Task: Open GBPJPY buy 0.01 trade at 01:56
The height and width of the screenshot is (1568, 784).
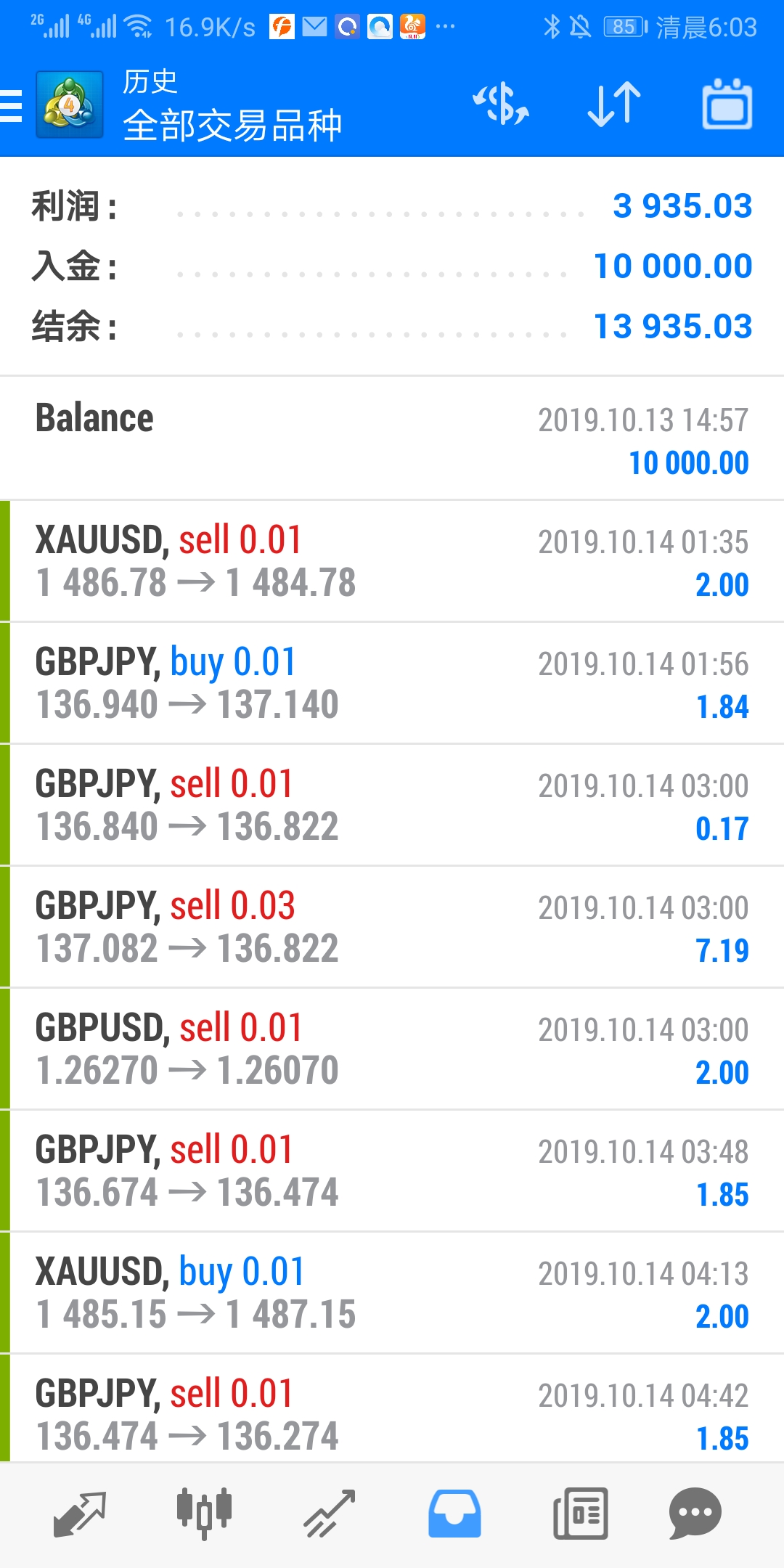Action: tap(392, 682)
